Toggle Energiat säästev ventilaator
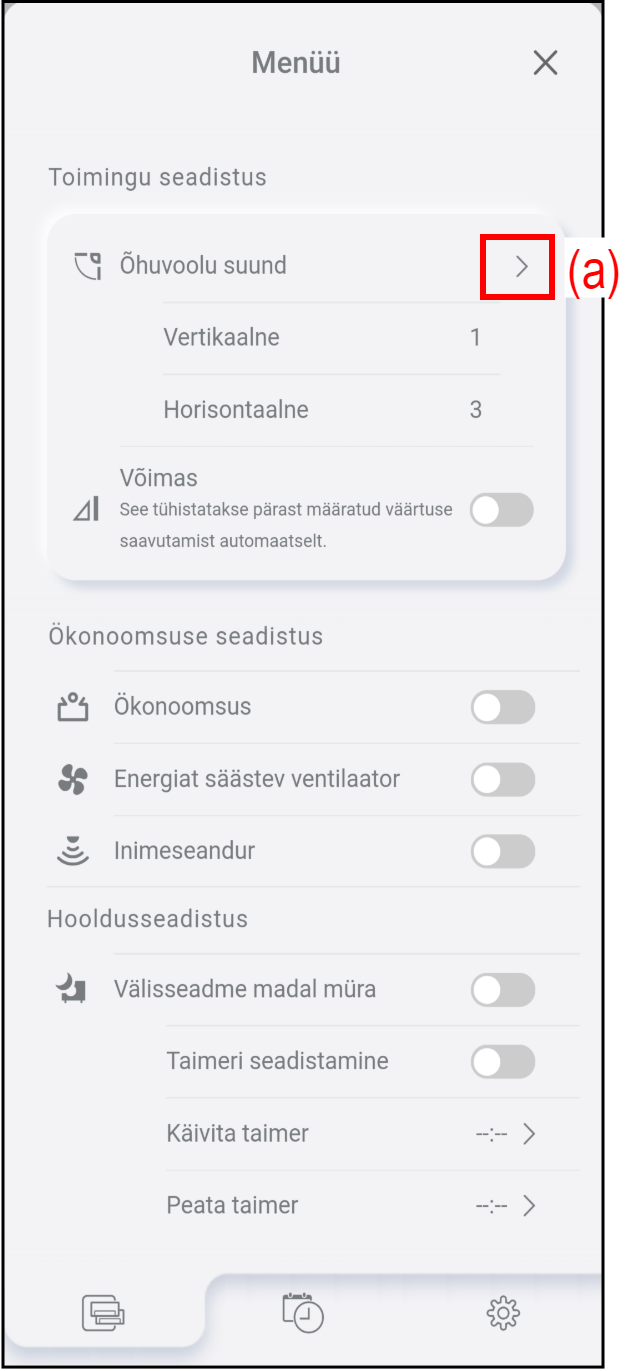Screen dimensions: 628x1371 tap(502, 780)
